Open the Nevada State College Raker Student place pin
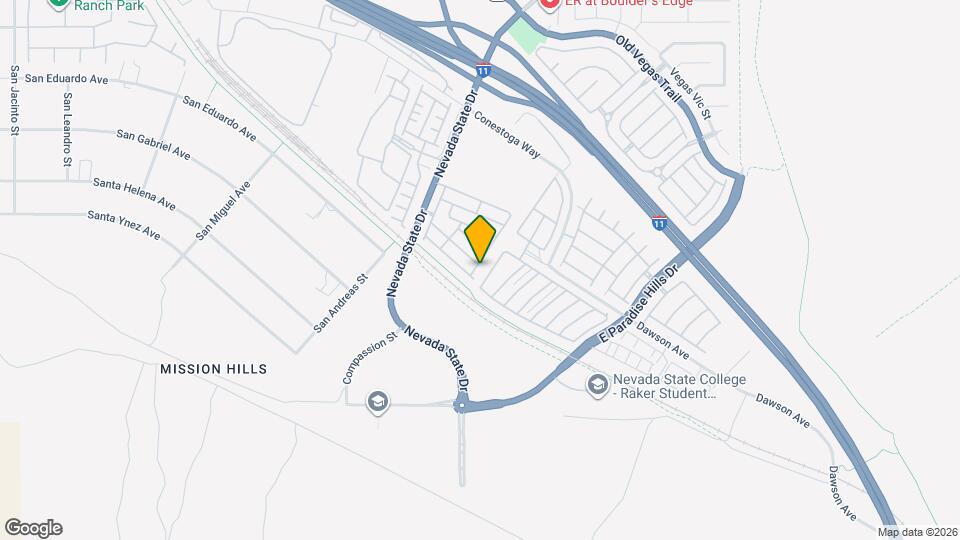Viewport: 960px width, 540px height. tap(597, 385)
